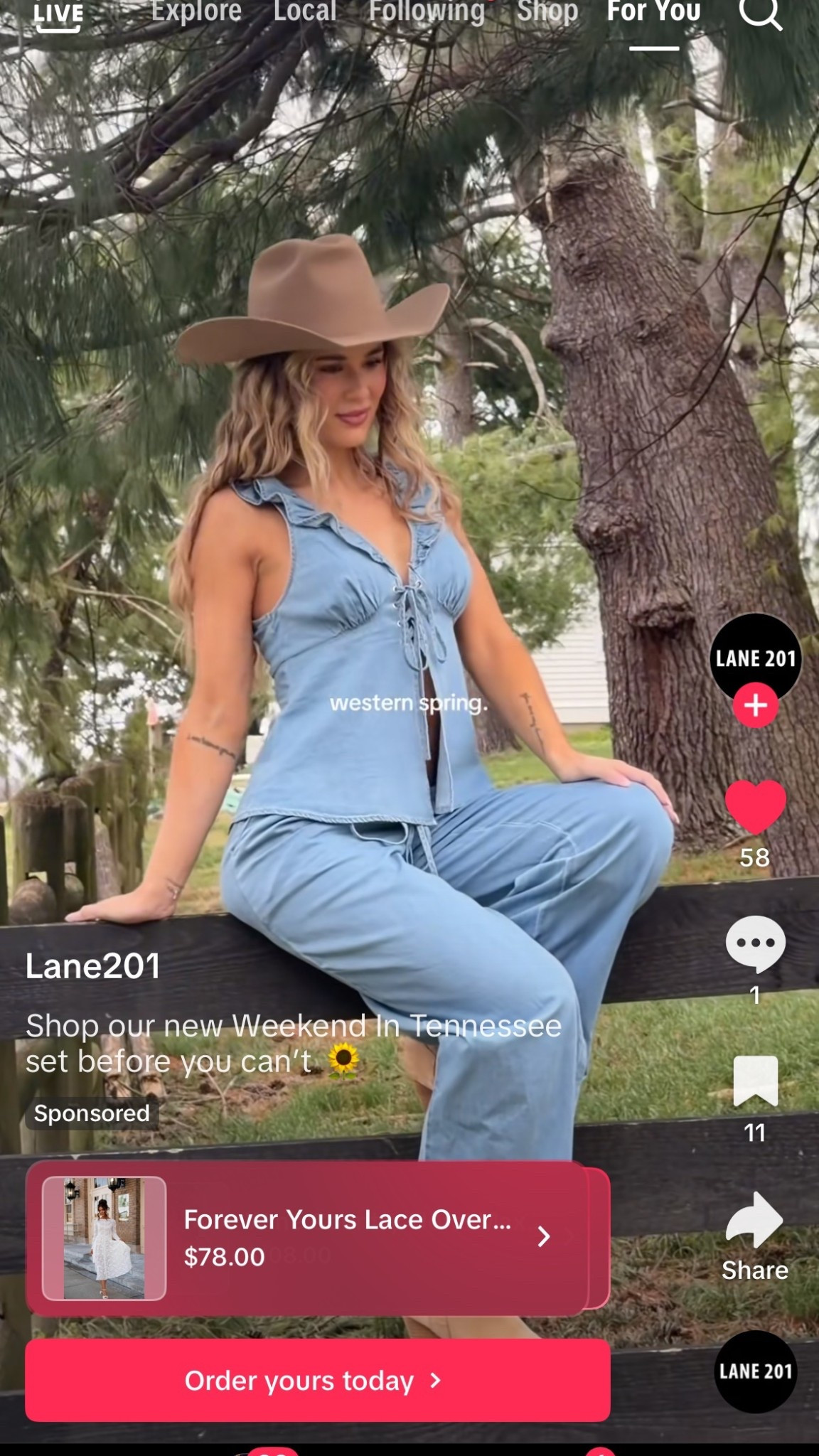Bookmark this video to favorites
This screenshot has width=819, height=1456.
pos(755,1081)
